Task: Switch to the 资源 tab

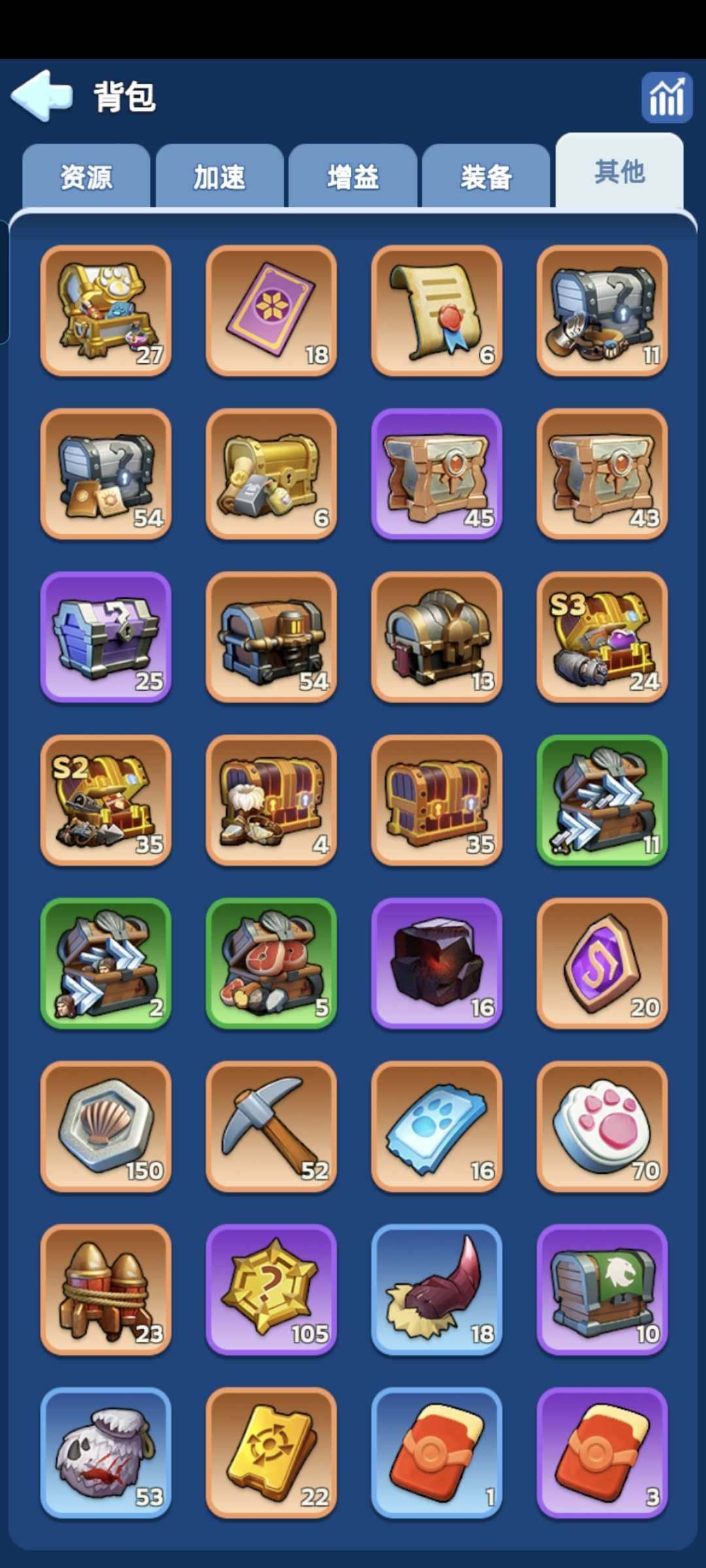Action: 86,177
